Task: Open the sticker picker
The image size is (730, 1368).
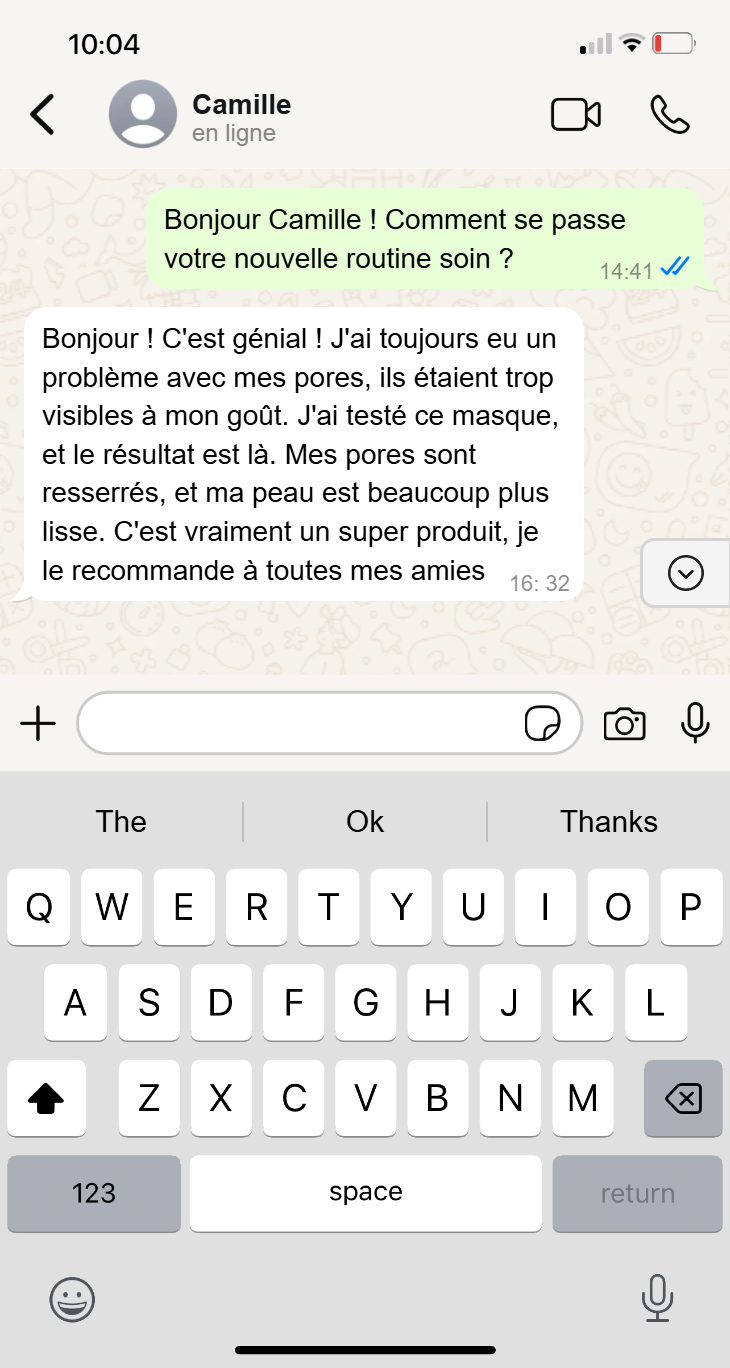Action: click(542, 723)
